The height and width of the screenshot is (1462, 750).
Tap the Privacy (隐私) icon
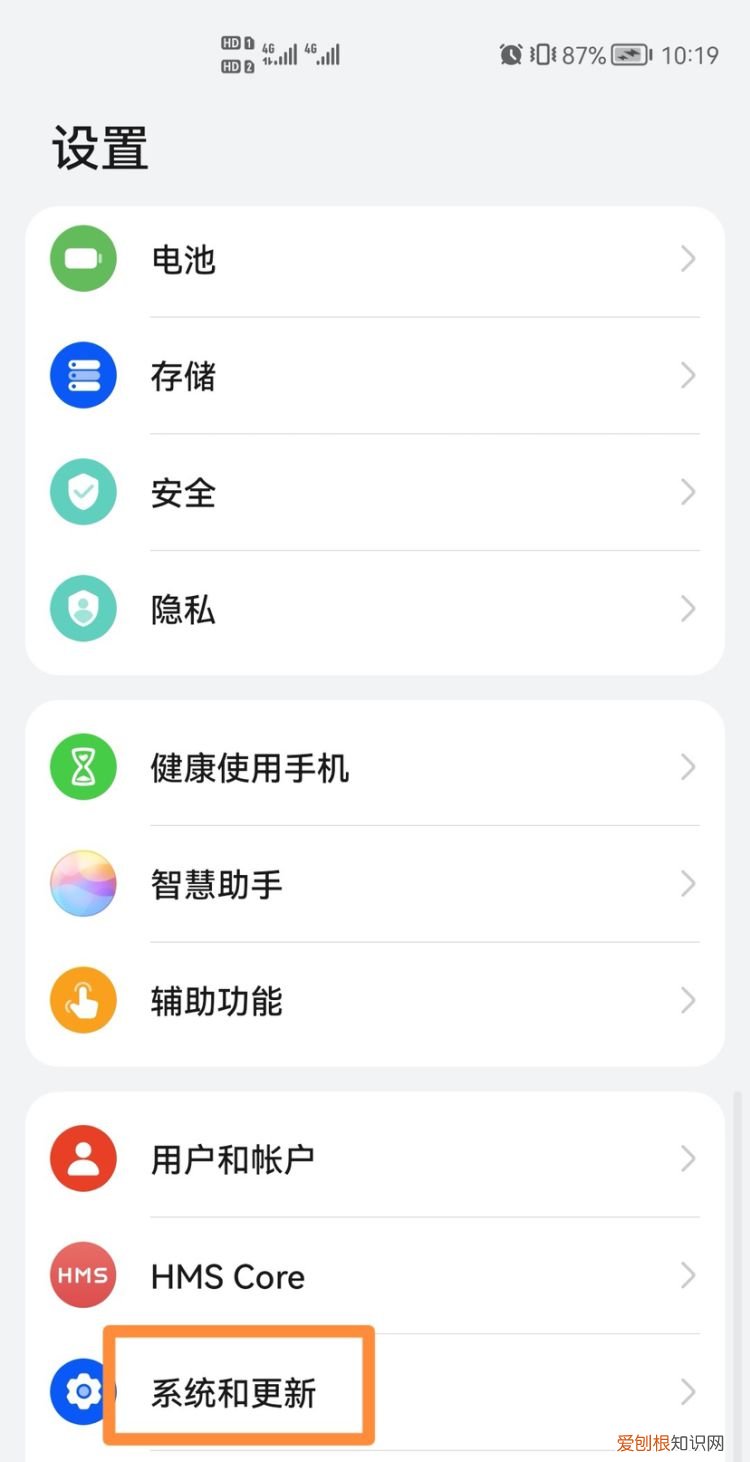pos(83,608)
